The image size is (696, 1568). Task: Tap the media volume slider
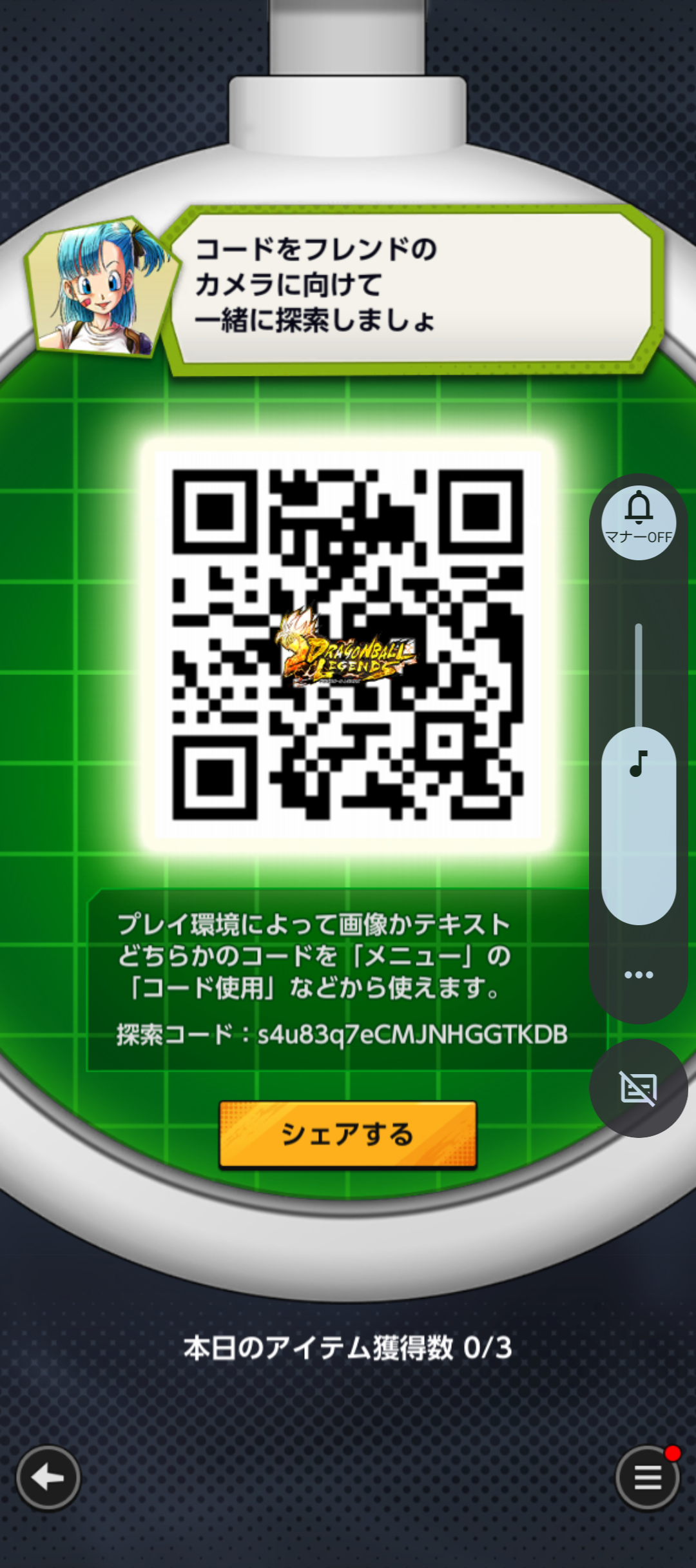pos(639,774)
